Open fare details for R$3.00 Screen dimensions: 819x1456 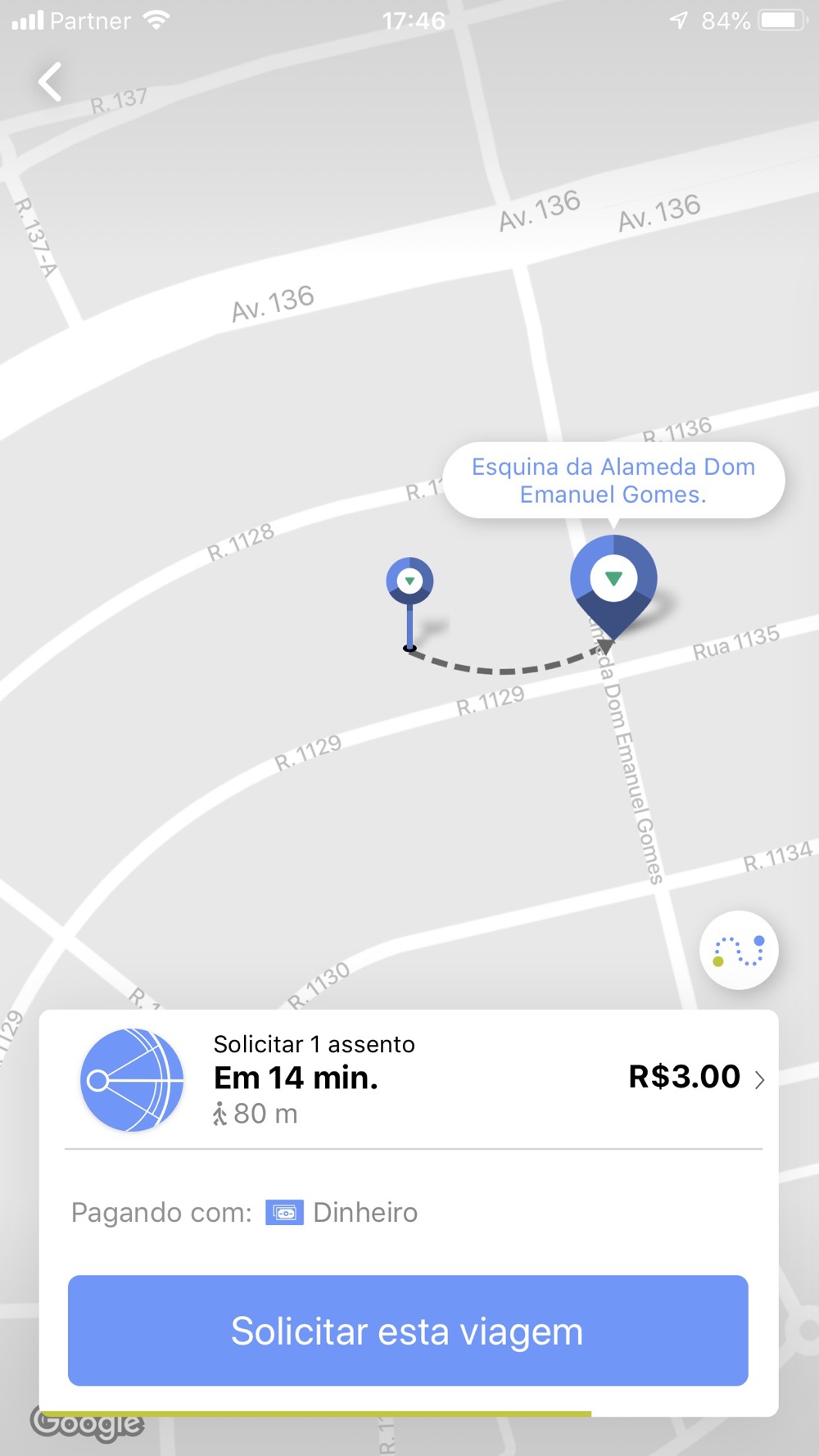click(x=696, y=1077)
